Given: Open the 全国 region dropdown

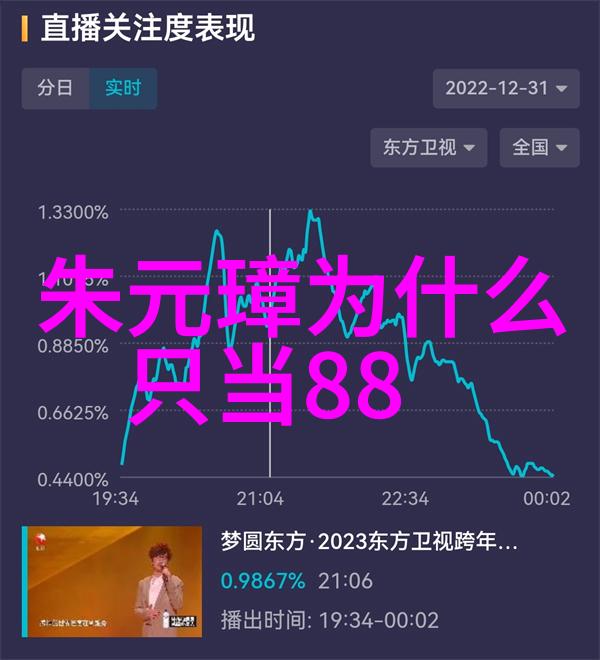Looking at the screenshot, I should click(x=539, y=147).
